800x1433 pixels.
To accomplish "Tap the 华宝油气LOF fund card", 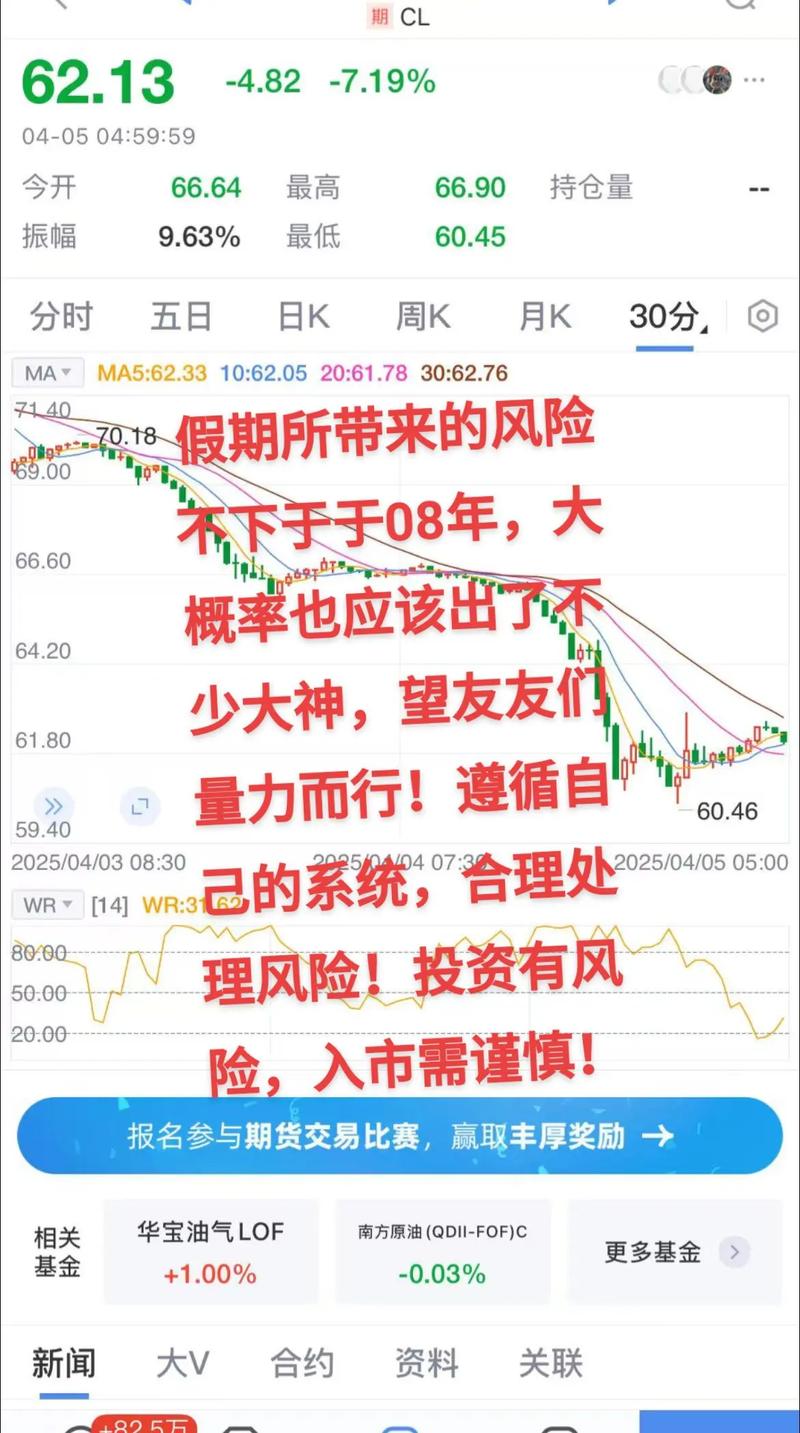I will 210,1252.
